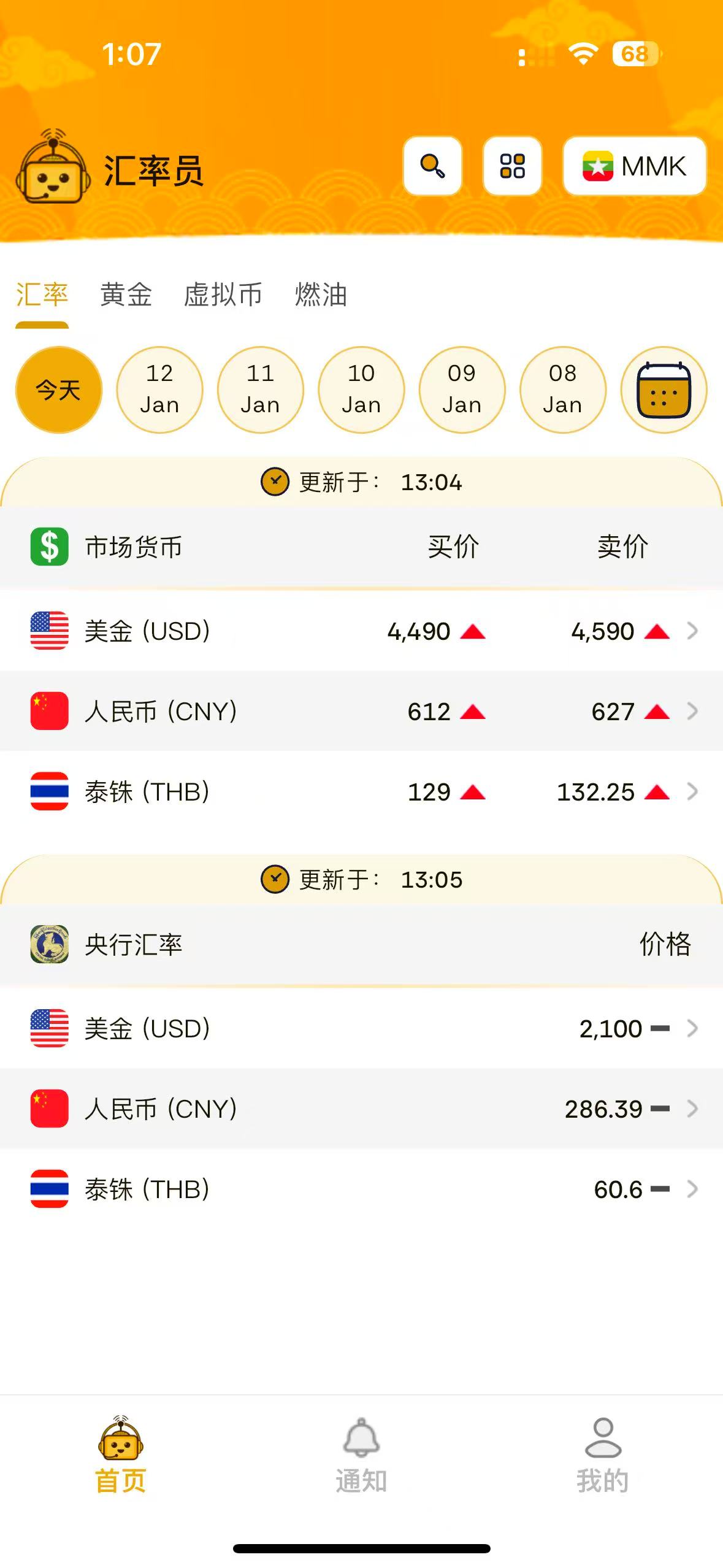Click the clock icon next to 13:04
Screen dimensions: 723x1568
pyautogui.click(x=274, y=482)
